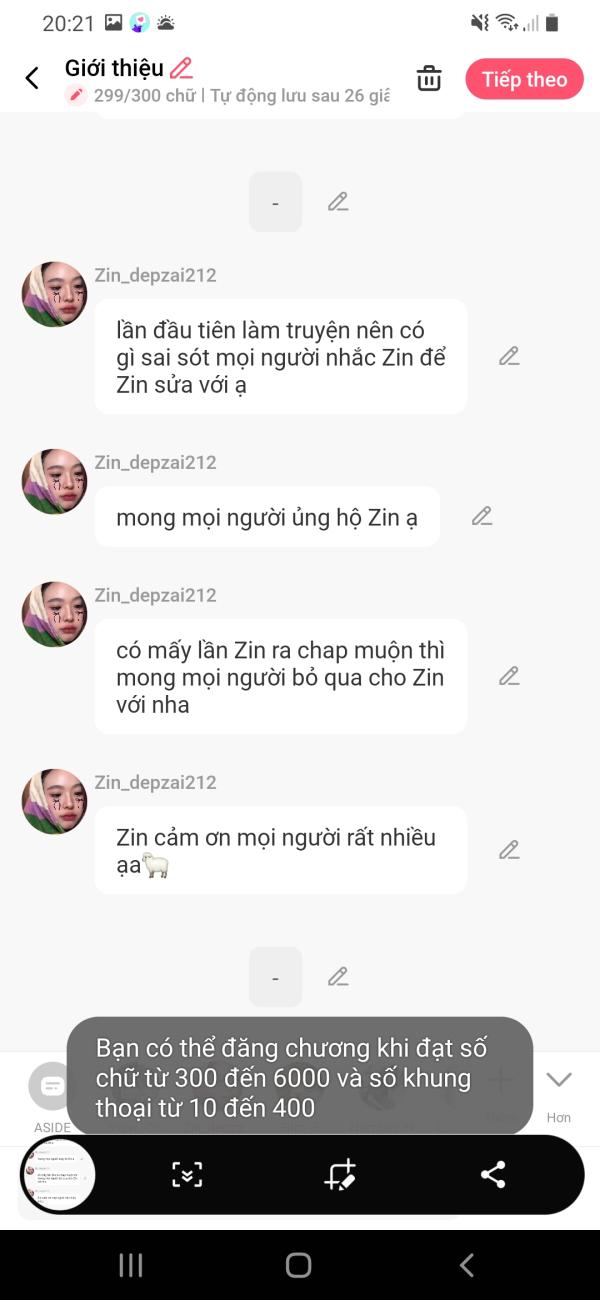The height and width of the screenshot is (1300, 600).
Task: Go to the home screen
Action: (x=299, y=1265)
